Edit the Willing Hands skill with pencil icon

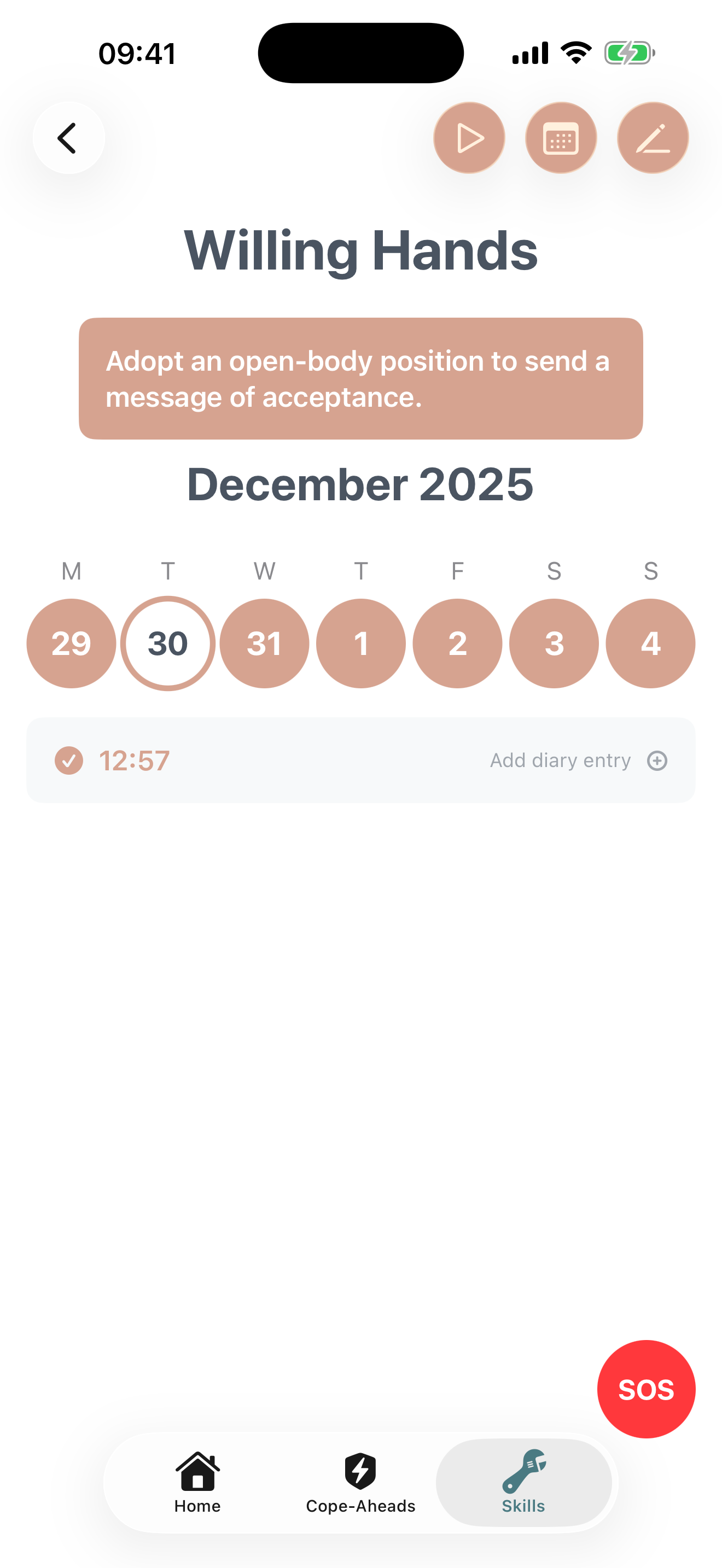(x=653, y=138)
